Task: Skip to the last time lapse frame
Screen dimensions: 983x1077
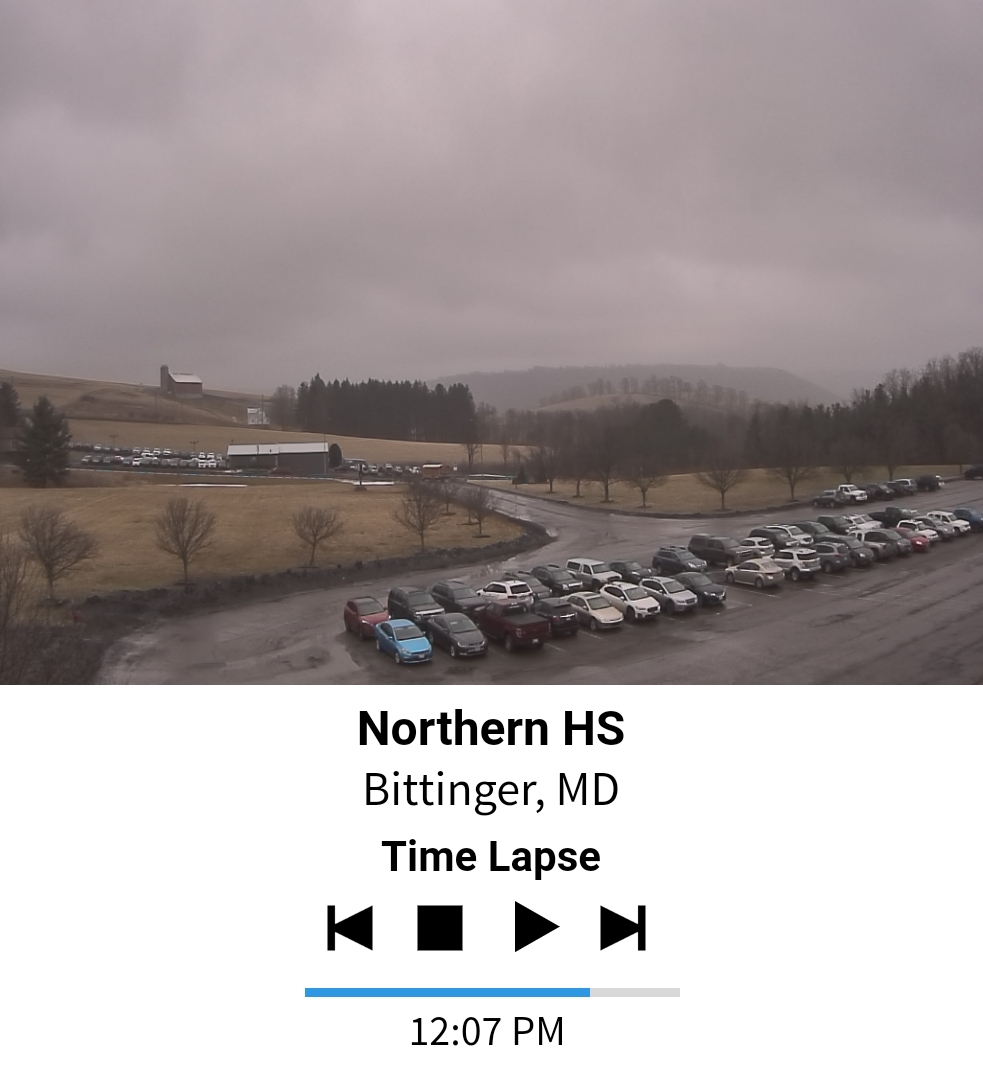Action: pos(623,927)
